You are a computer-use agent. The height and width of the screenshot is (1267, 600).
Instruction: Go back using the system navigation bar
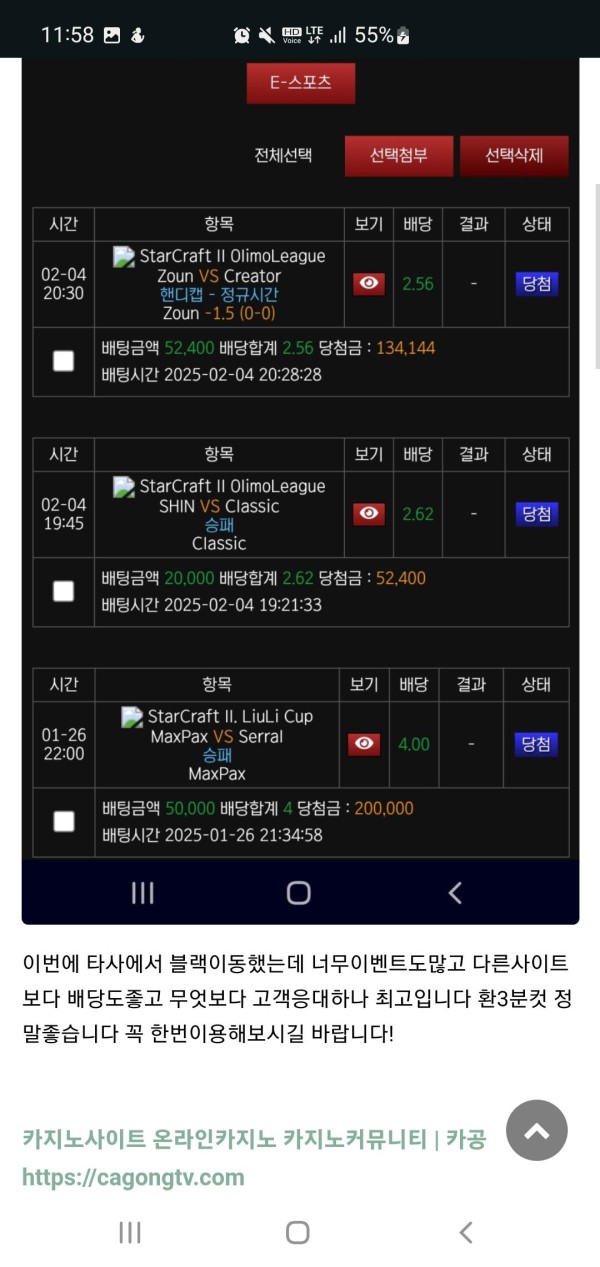point(465,1232)
